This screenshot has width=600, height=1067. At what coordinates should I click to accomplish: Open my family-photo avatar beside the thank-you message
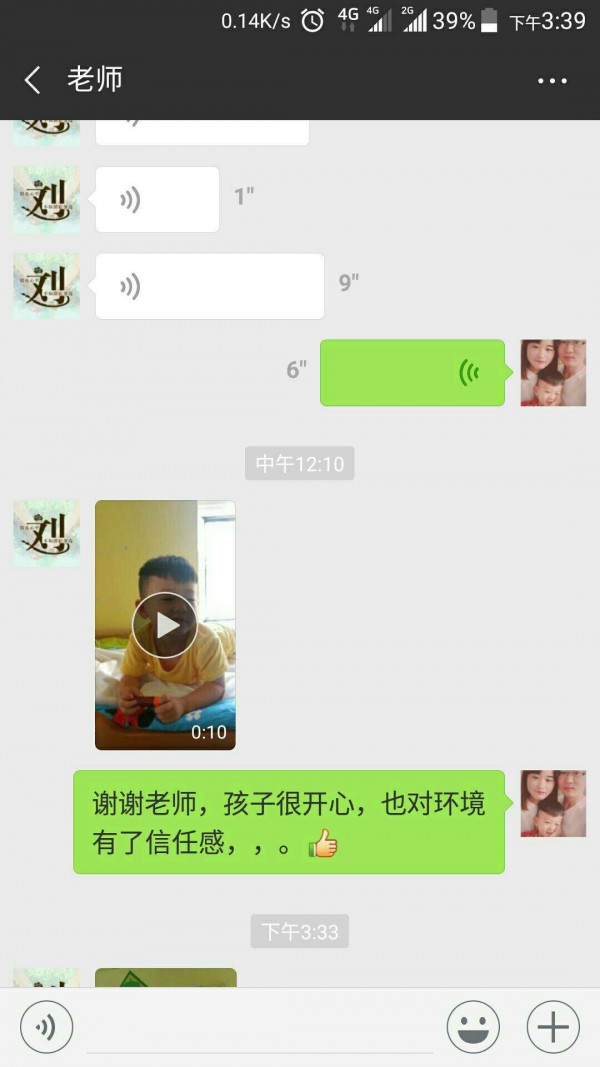point(553,803)
